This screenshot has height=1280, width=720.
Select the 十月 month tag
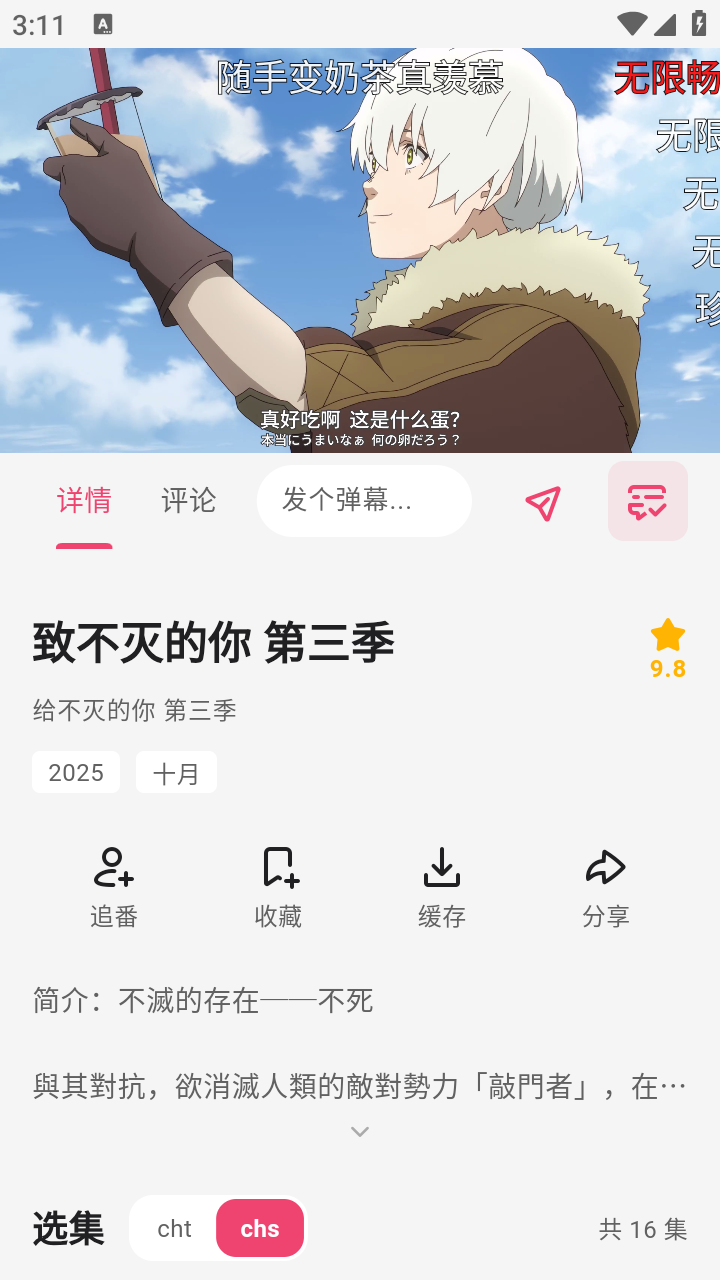176,772
